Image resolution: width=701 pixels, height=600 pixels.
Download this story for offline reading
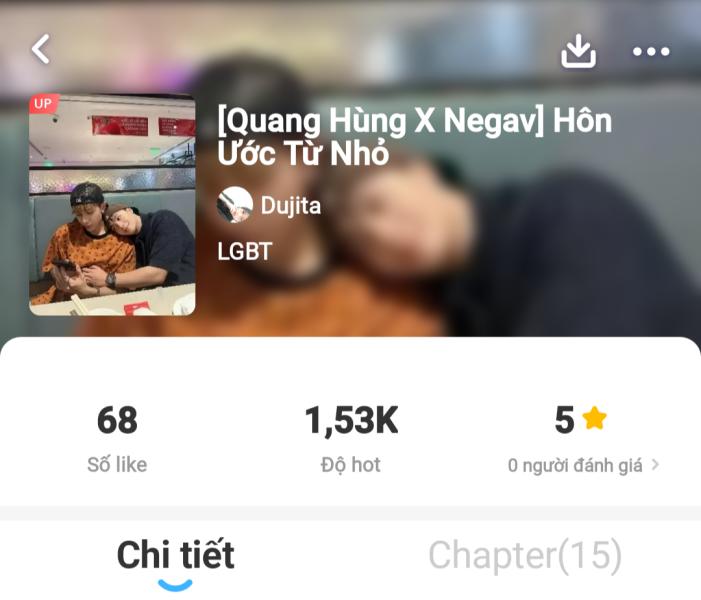point(578,51)
